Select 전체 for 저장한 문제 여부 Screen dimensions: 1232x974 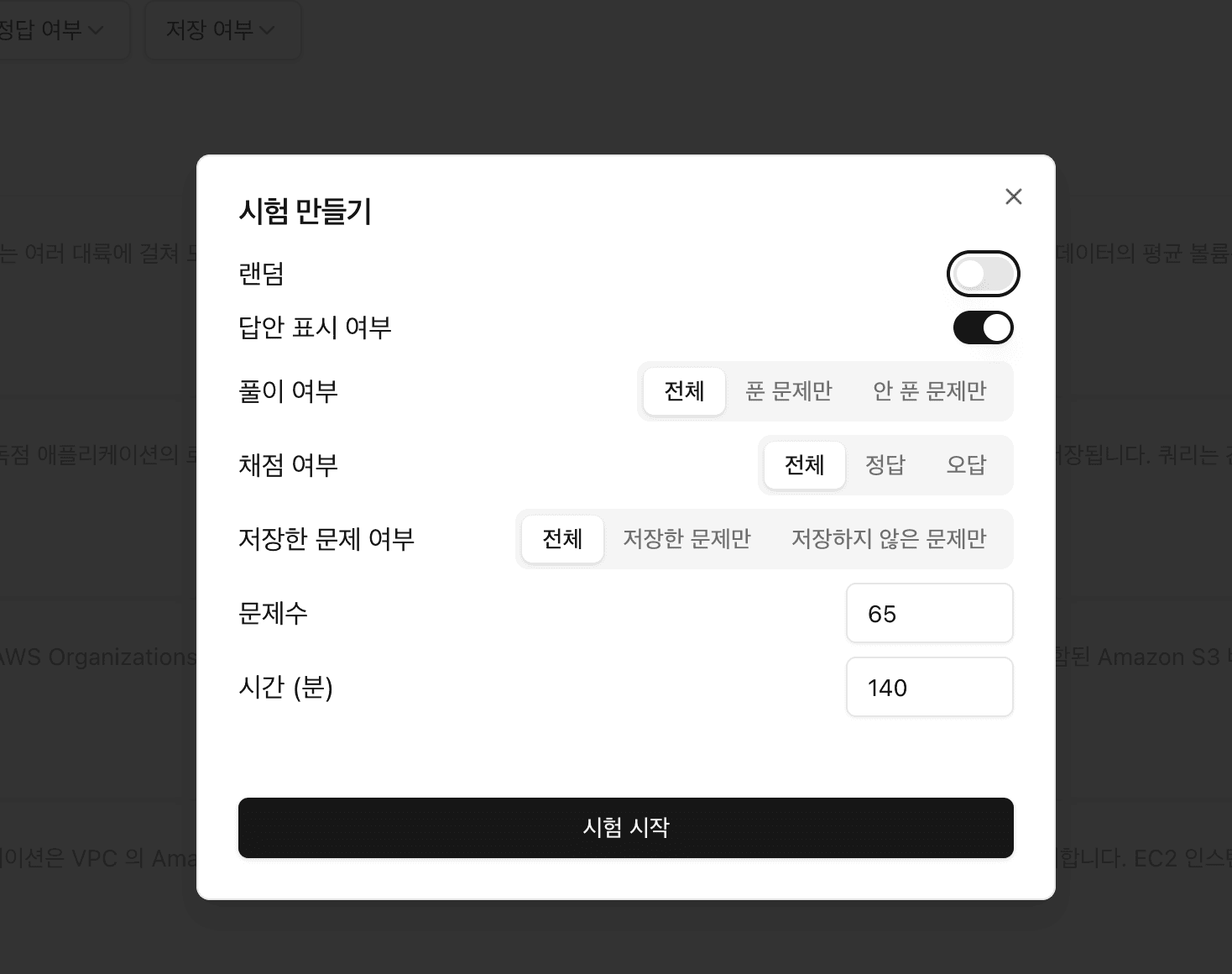562,539
